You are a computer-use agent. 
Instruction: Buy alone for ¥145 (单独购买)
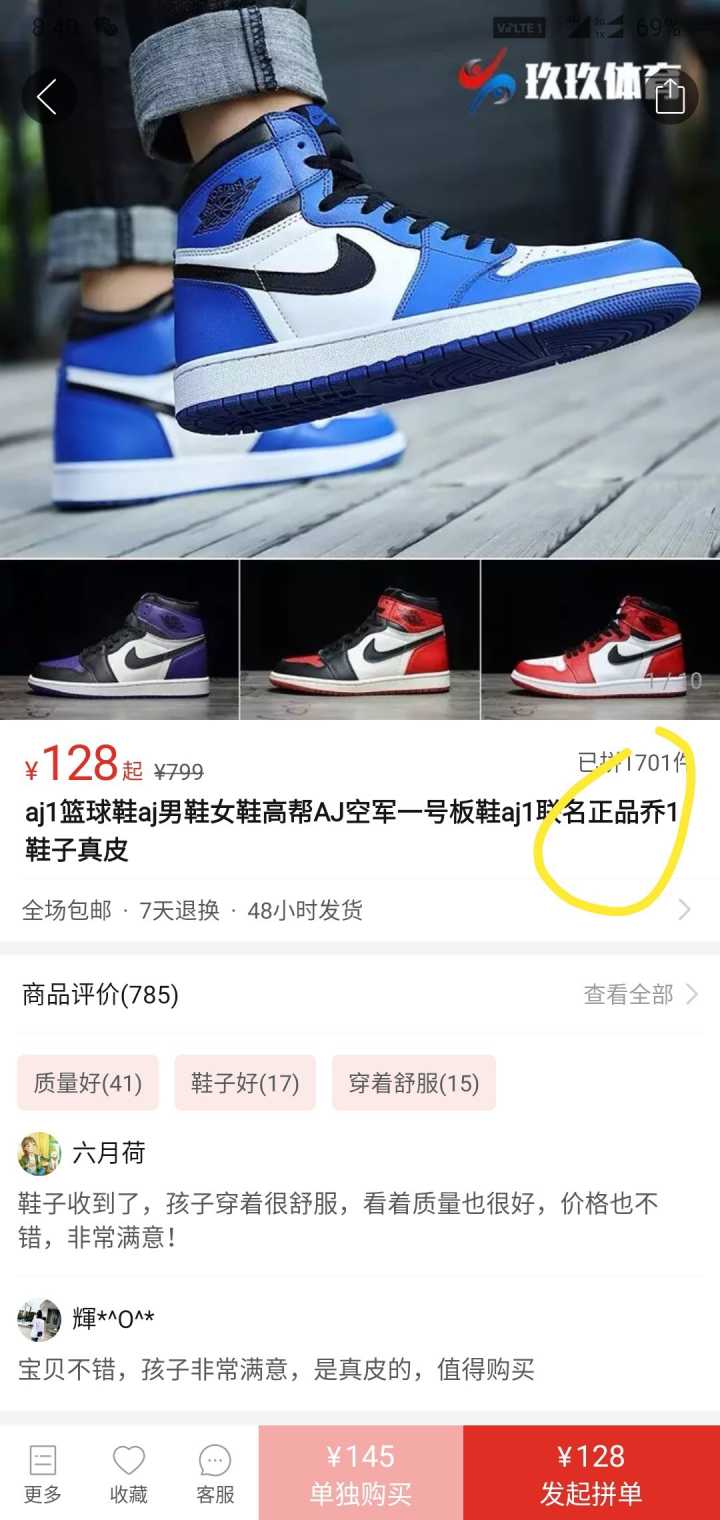360,1474
